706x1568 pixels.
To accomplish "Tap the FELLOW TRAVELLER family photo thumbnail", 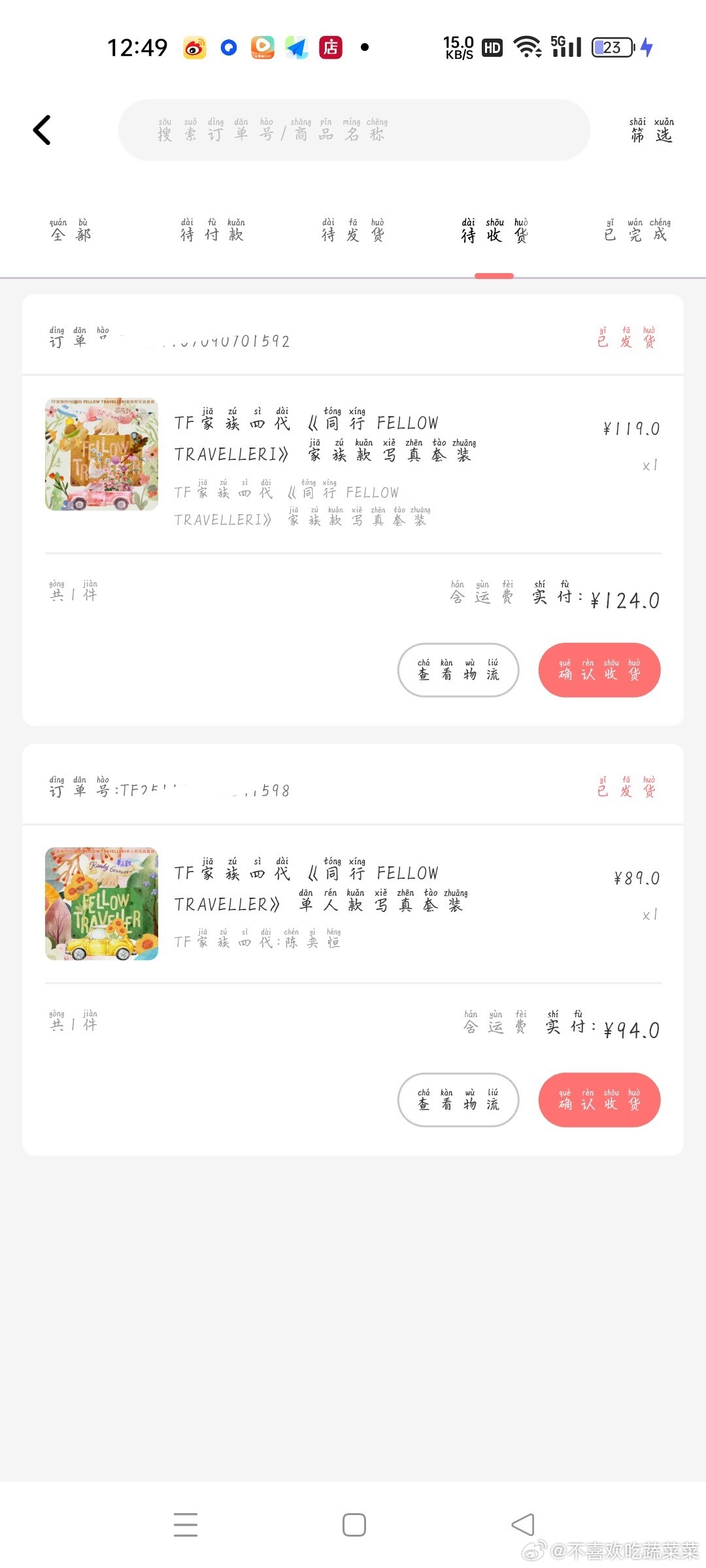I will (x=101, y=455).
